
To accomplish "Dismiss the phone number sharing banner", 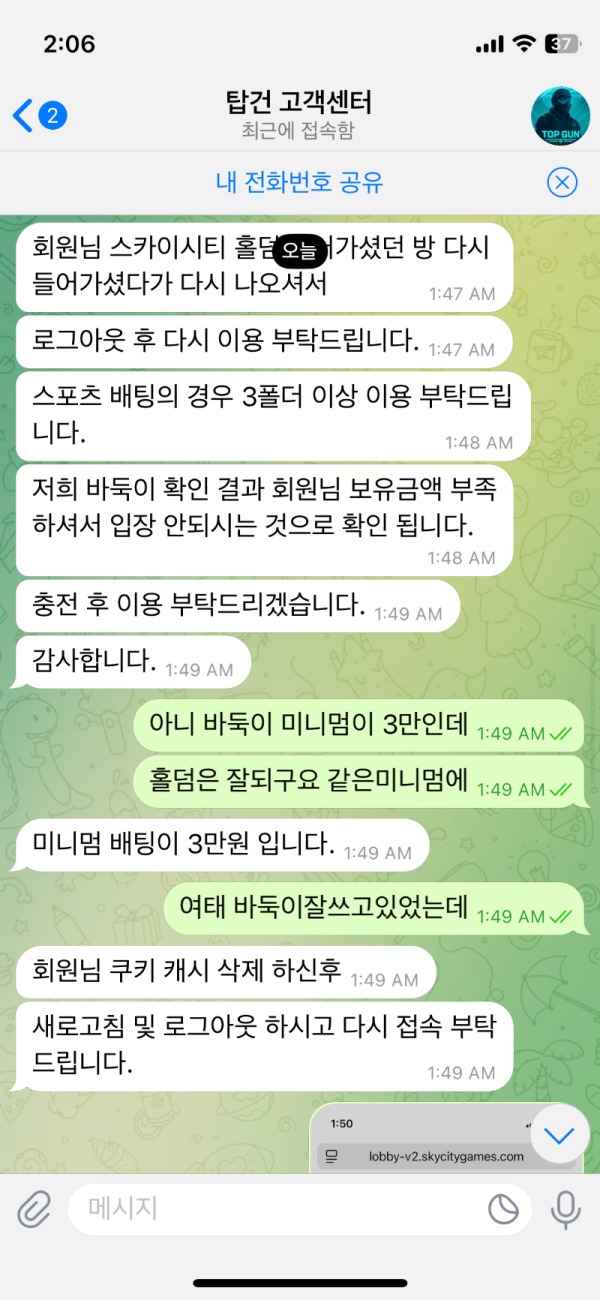I will click(x=562, y=182).
